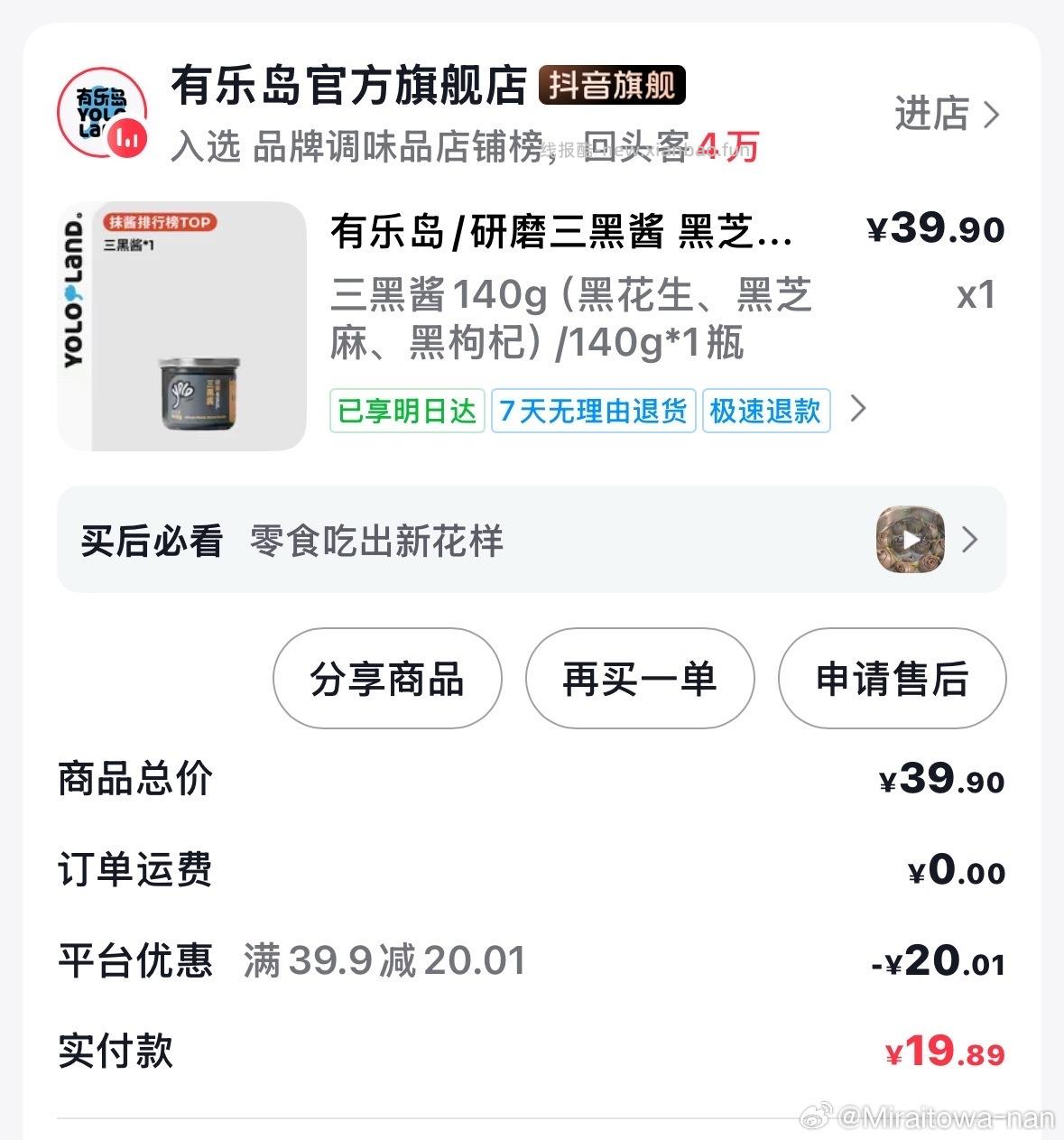
Task: Tap the 极速退款 refund tag
Action: 765,411
